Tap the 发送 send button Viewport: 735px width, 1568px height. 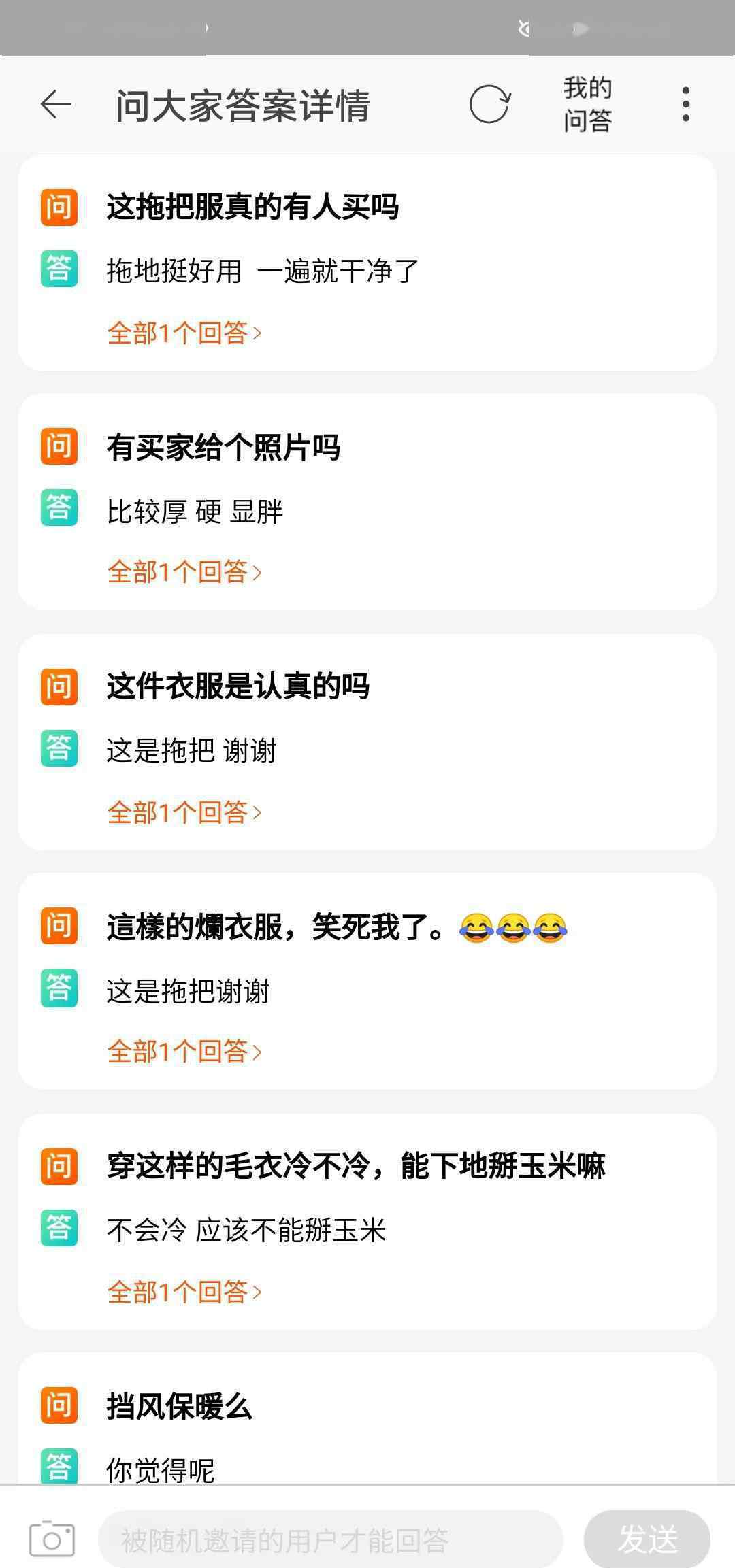pyautogui.click(x=647, y=1539)
